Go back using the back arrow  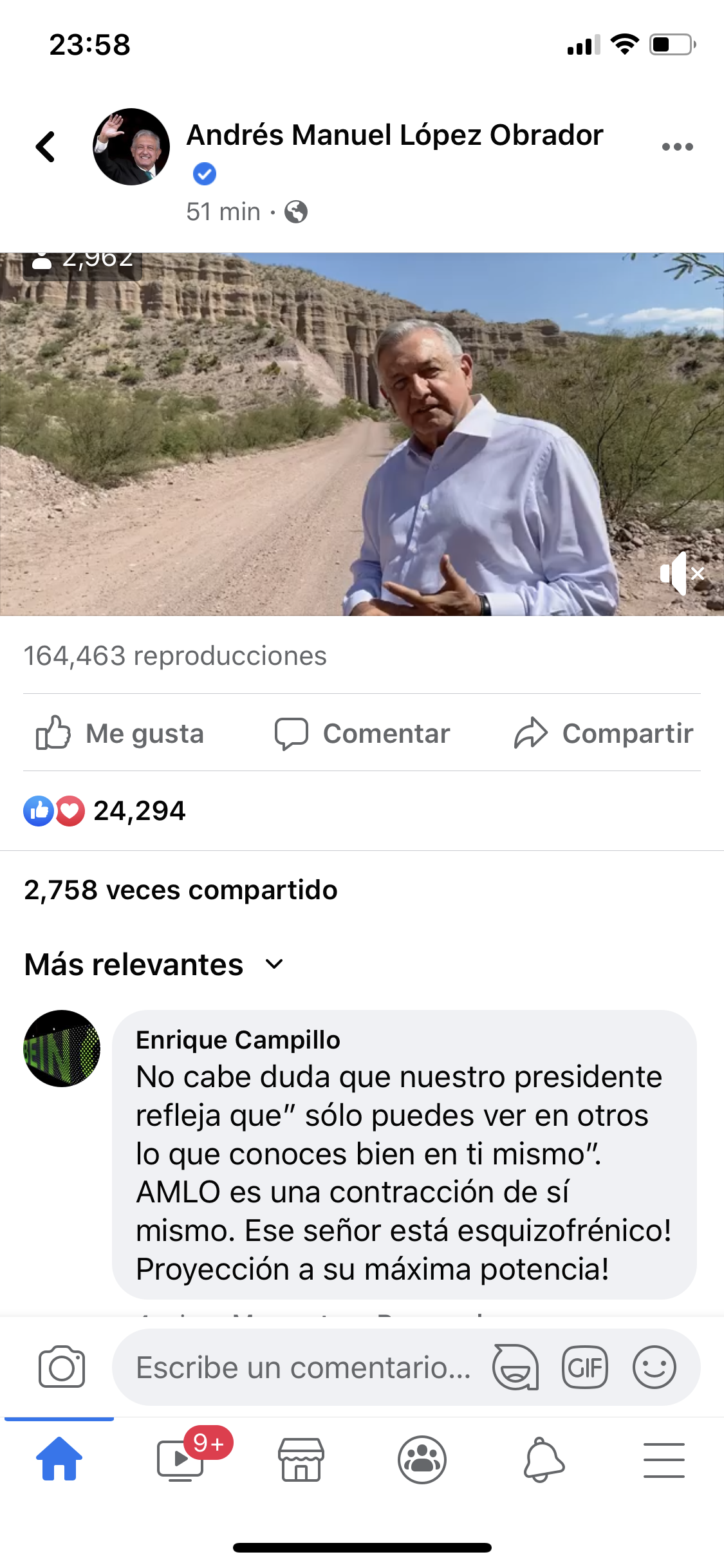pos(46,147)
